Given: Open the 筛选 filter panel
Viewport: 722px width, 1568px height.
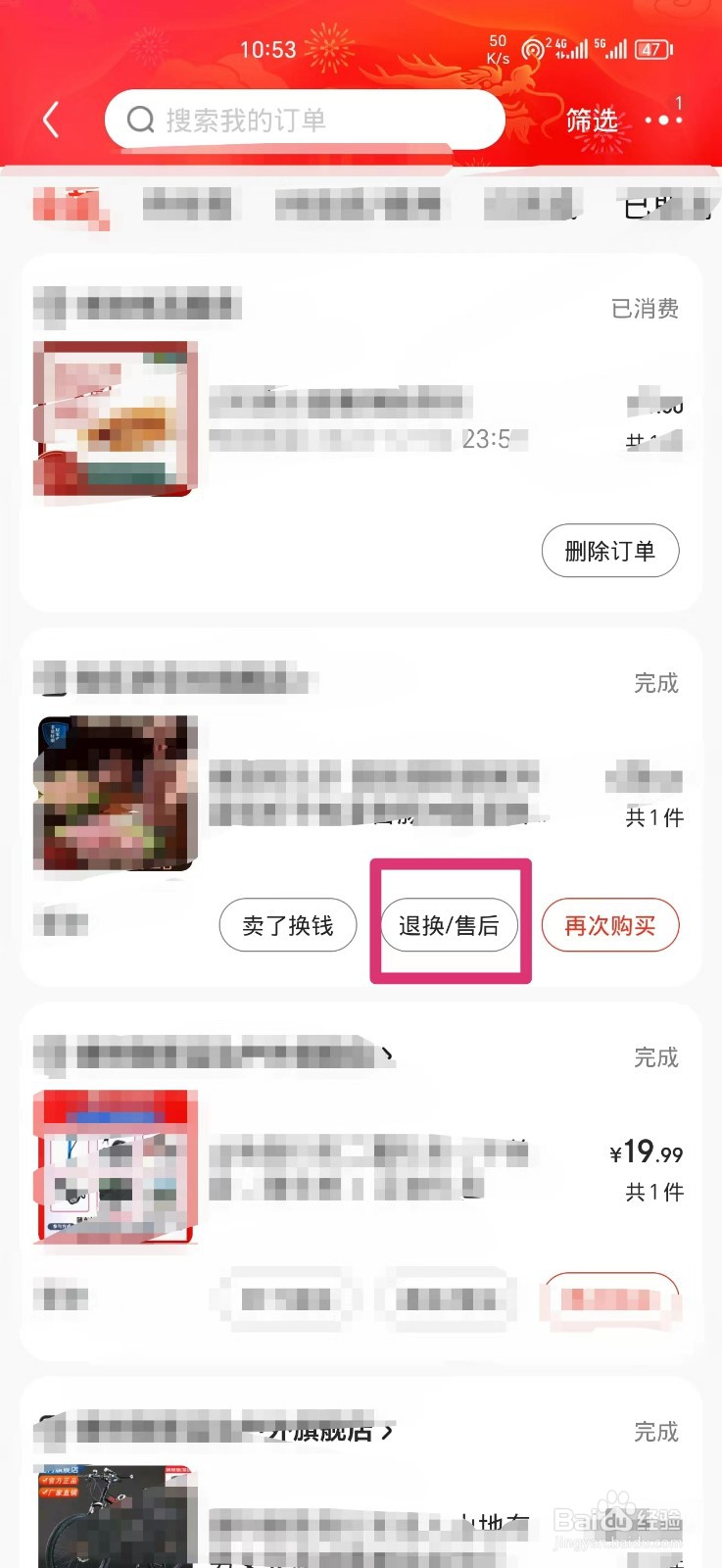Looking at the screenshot, I should [590, 121].
